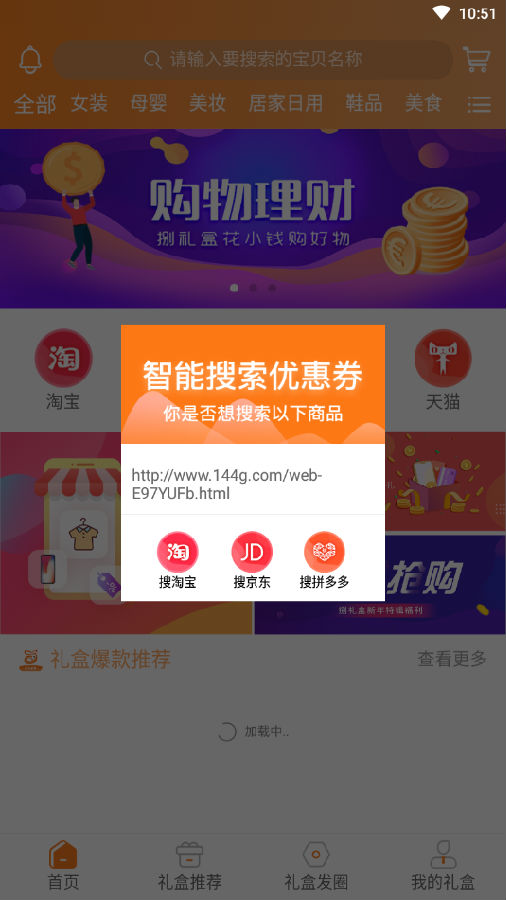This screenshot has width=506, height=900.
Task: Select the 美食 category tab
Action: click(423, 103)
